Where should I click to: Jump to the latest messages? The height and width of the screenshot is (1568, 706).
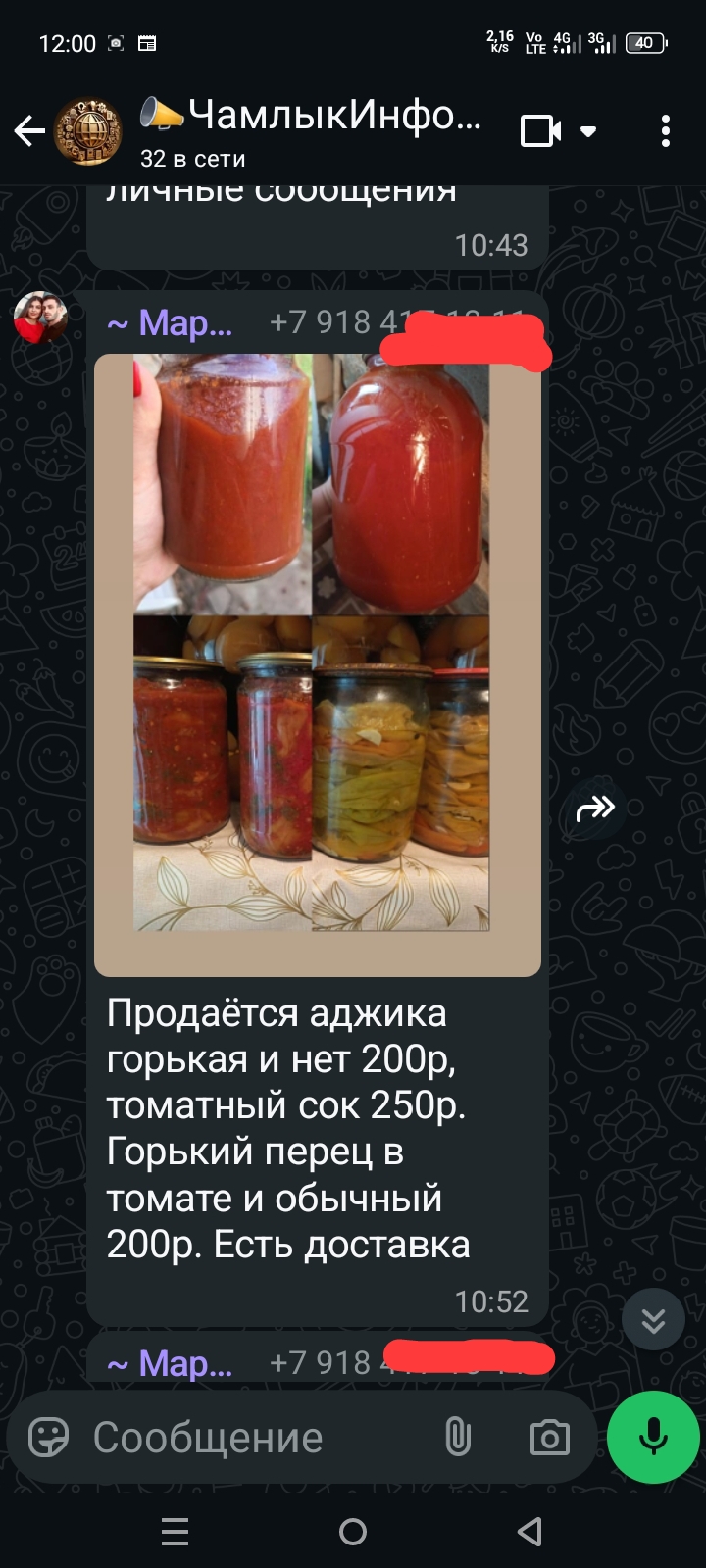coord(653,1320)
